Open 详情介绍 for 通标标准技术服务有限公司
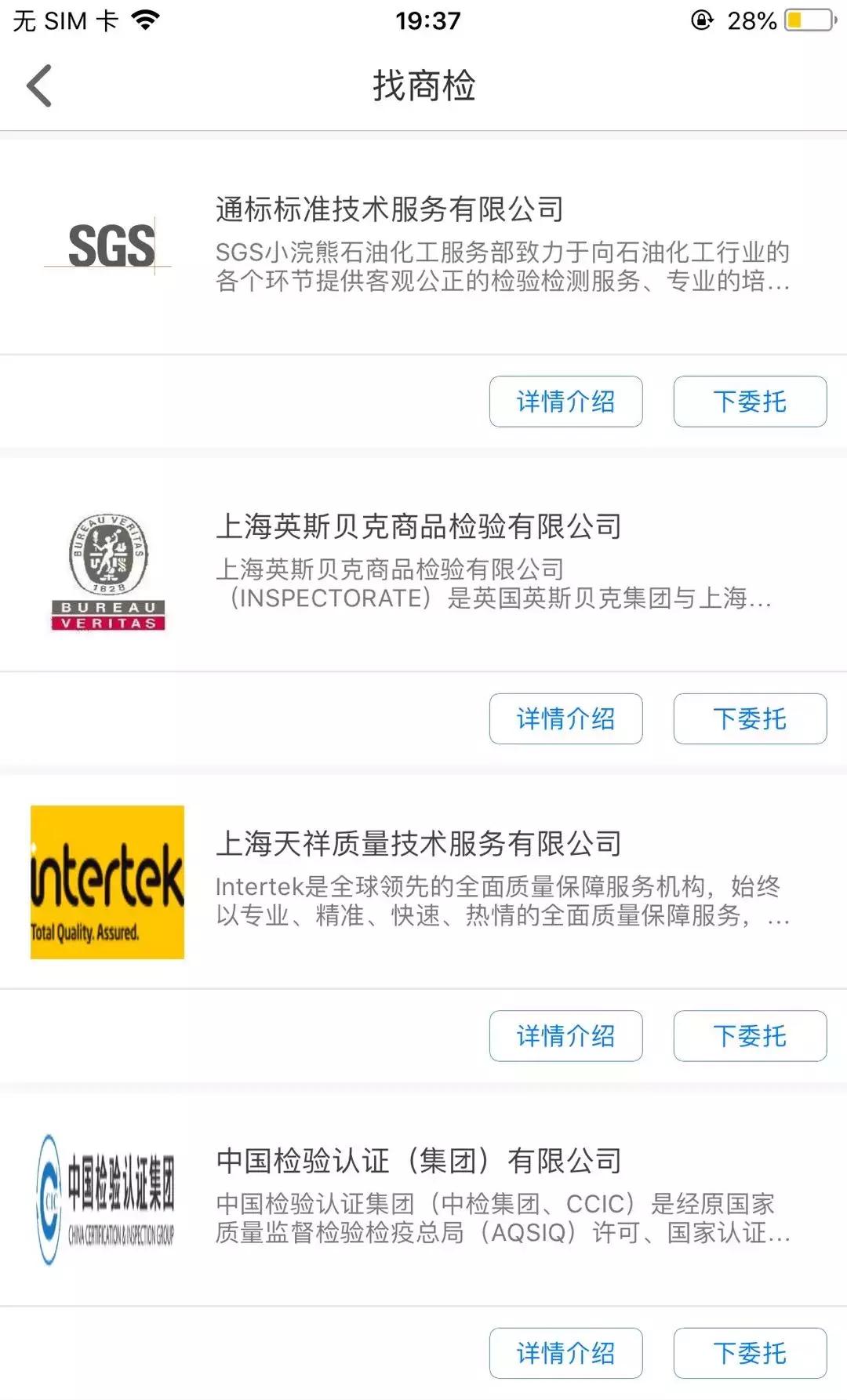 click(565, 401)
